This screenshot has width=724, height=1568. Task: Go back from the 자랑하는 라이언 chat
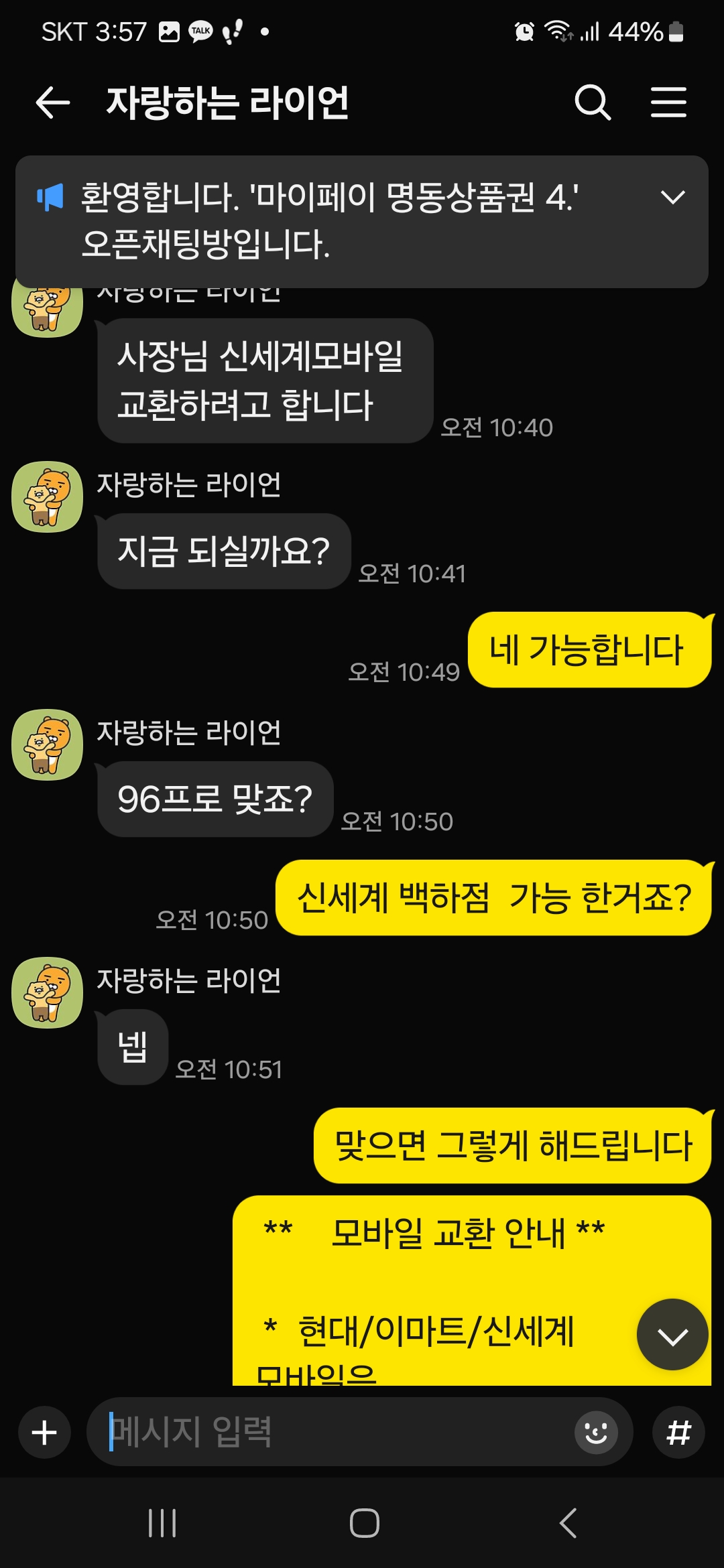pos(53,103)
